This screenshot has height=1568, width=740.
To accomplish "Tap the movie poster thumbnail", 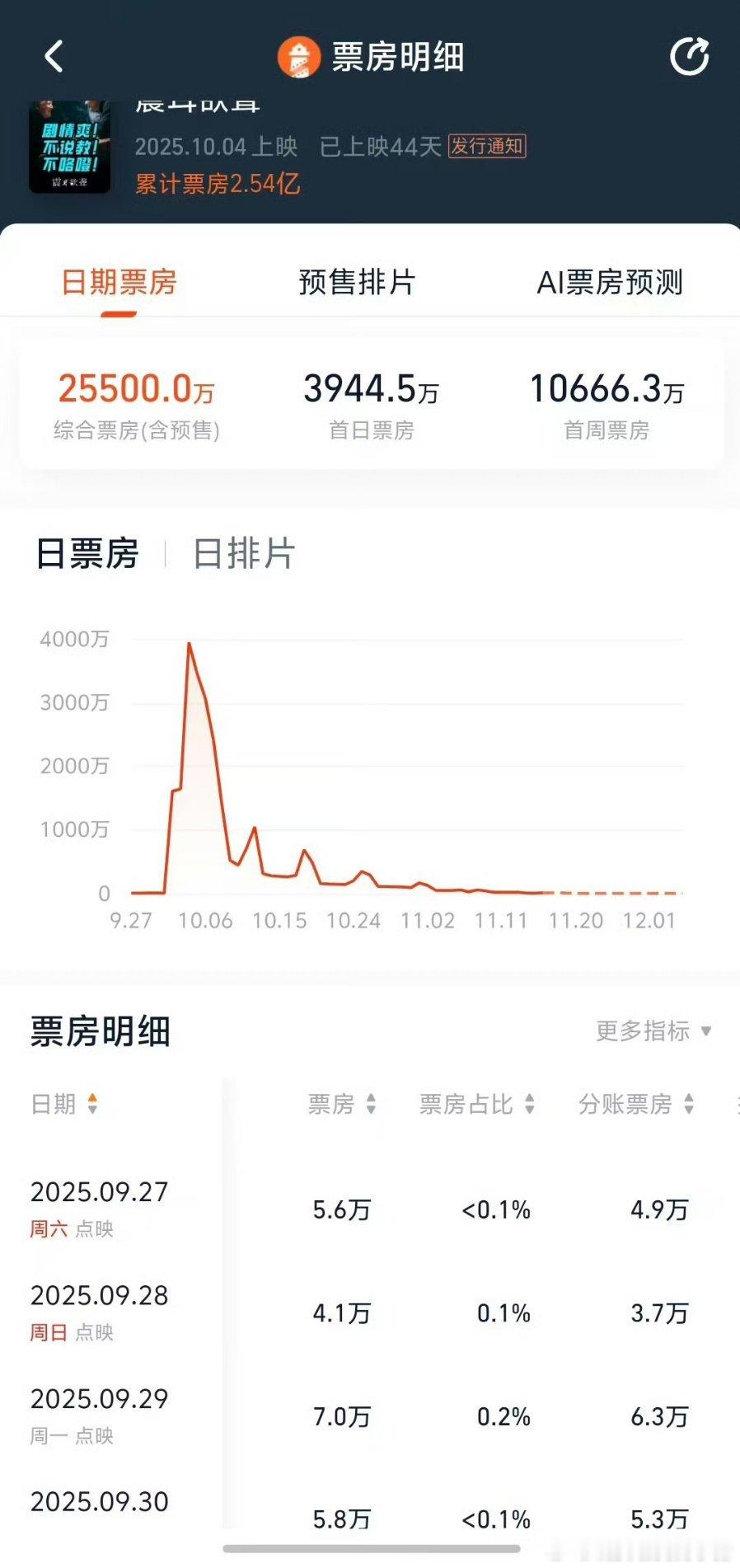I will [x=69, y=147].
